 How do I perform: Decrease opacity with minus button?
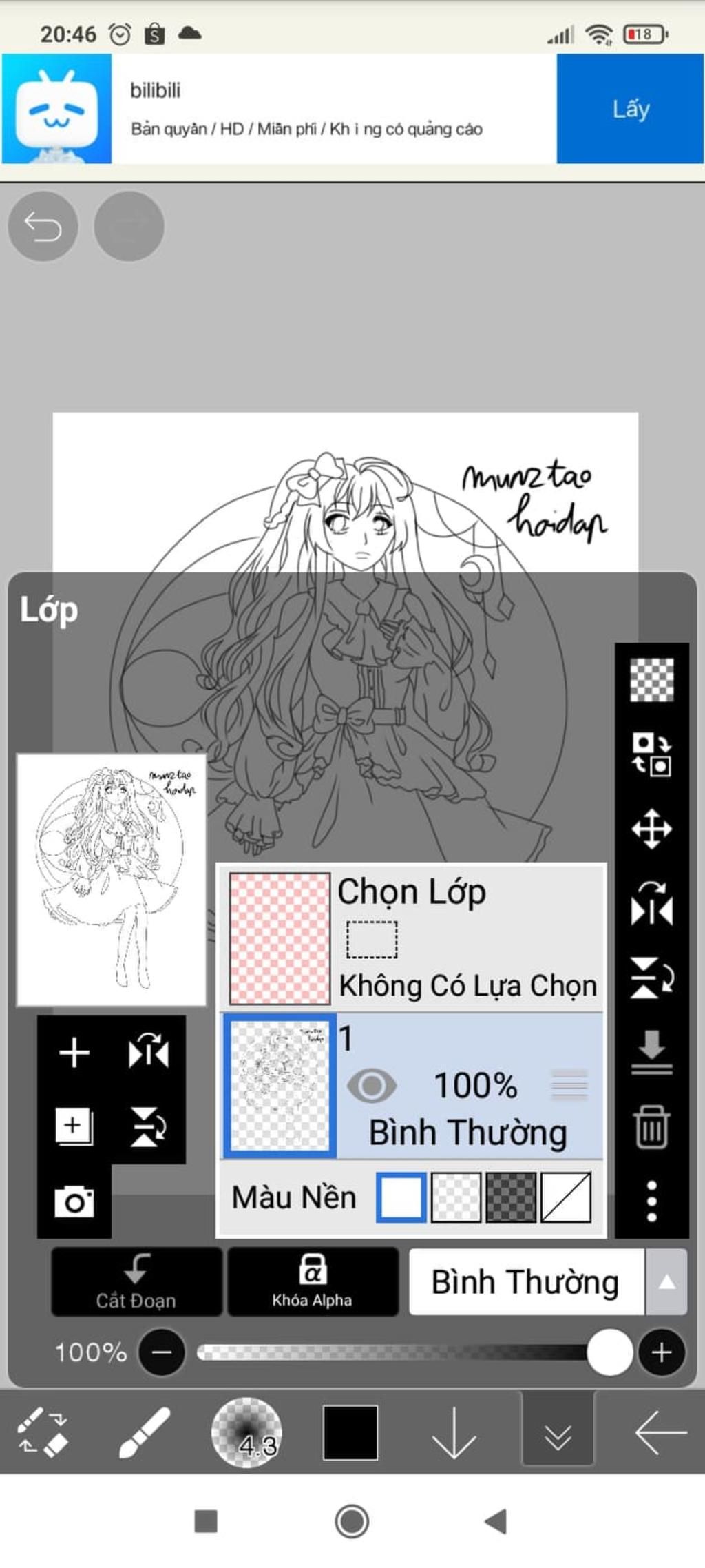point(162,1352)
